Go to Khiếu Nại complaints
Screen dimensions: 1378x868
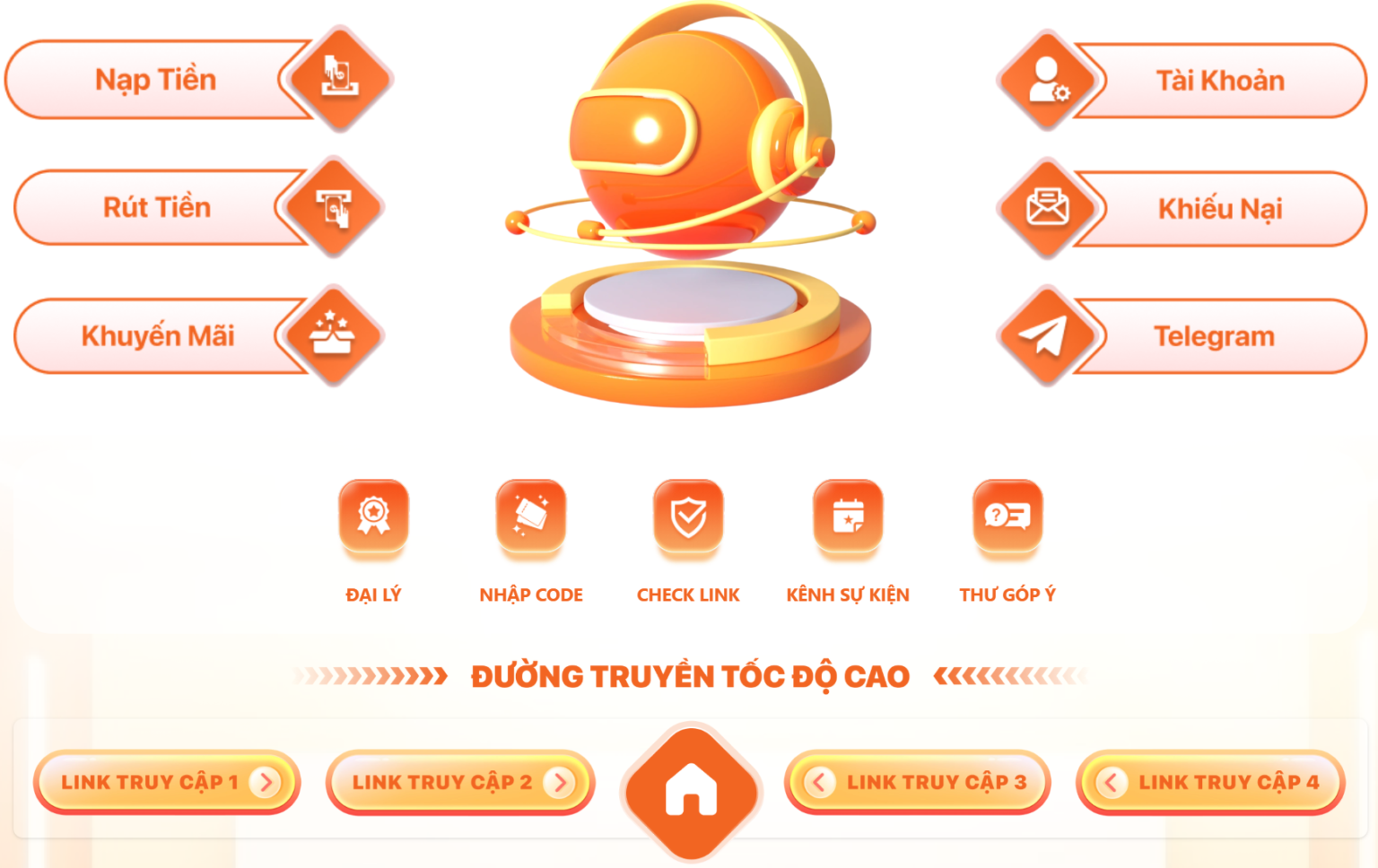tap(1218, 209)
